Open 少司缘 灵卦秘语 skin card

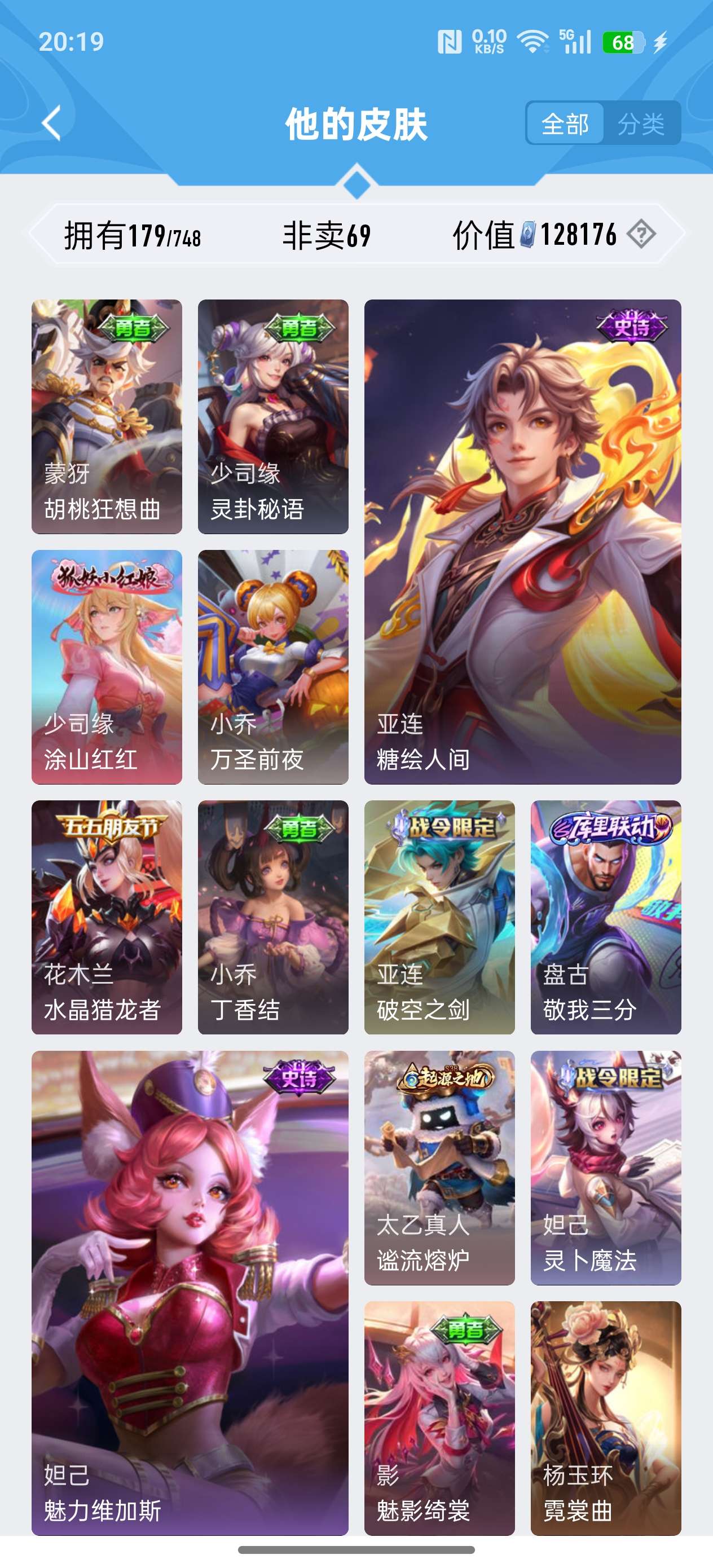point(273,416)
